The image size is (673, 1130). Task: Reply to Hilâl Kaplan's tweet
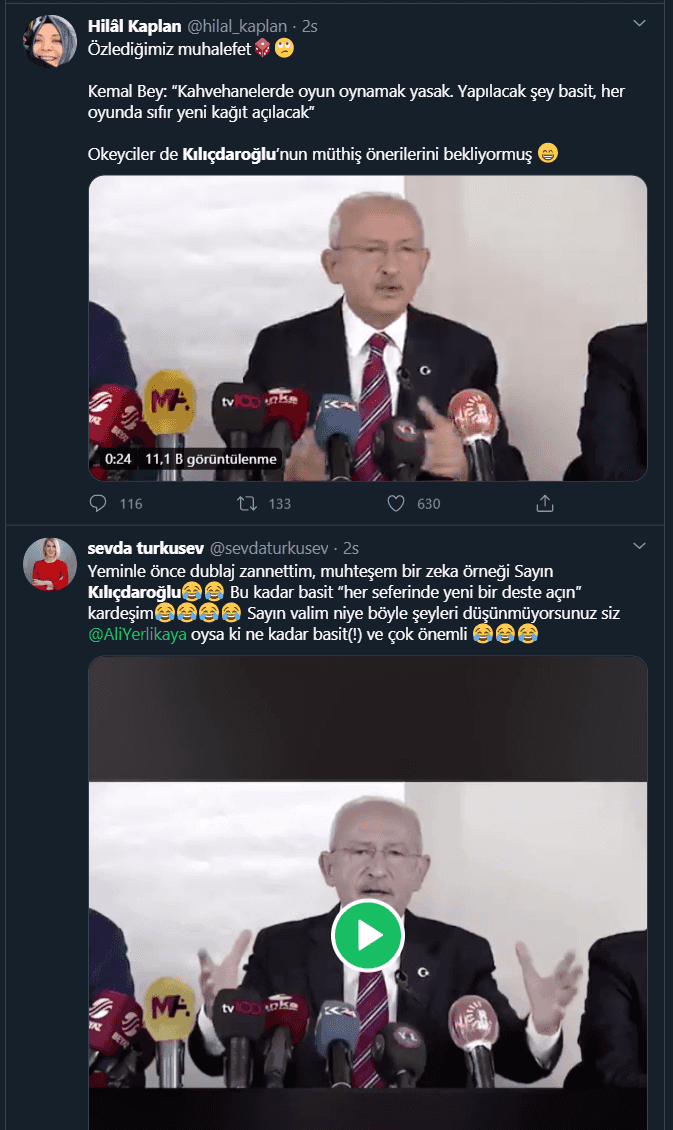click(x=98, y=503)
